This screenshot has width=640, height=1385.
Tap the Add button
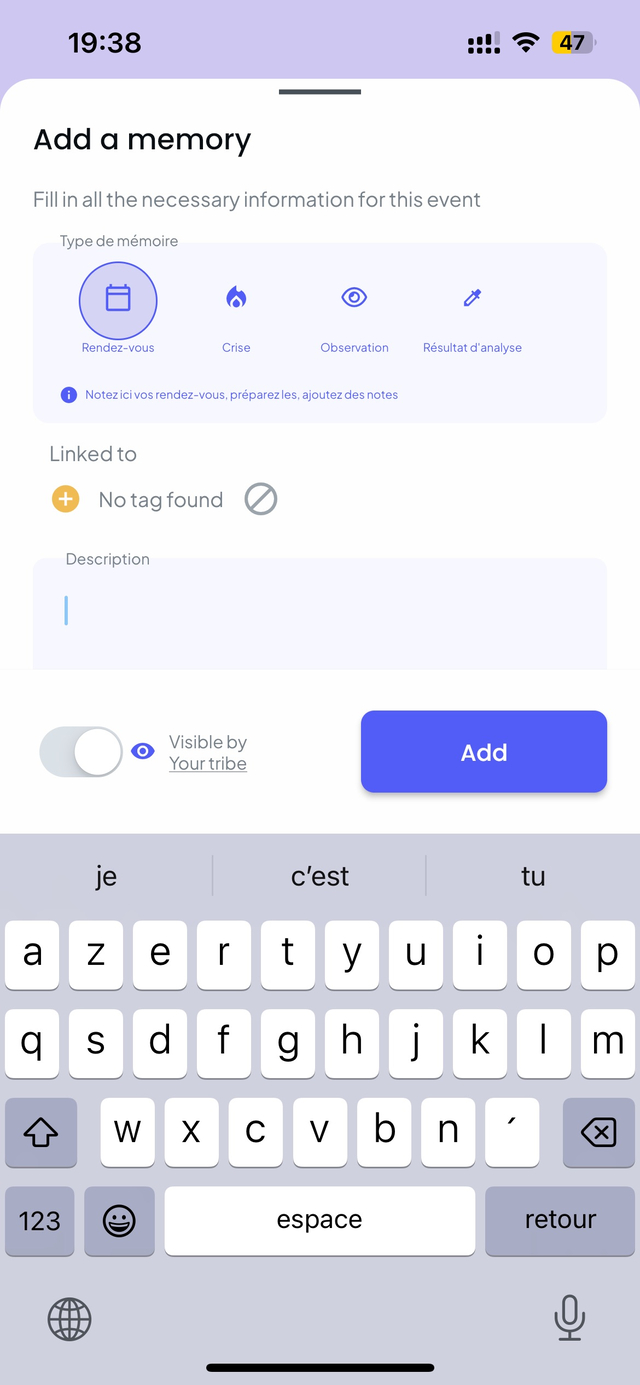coord(484,752)
